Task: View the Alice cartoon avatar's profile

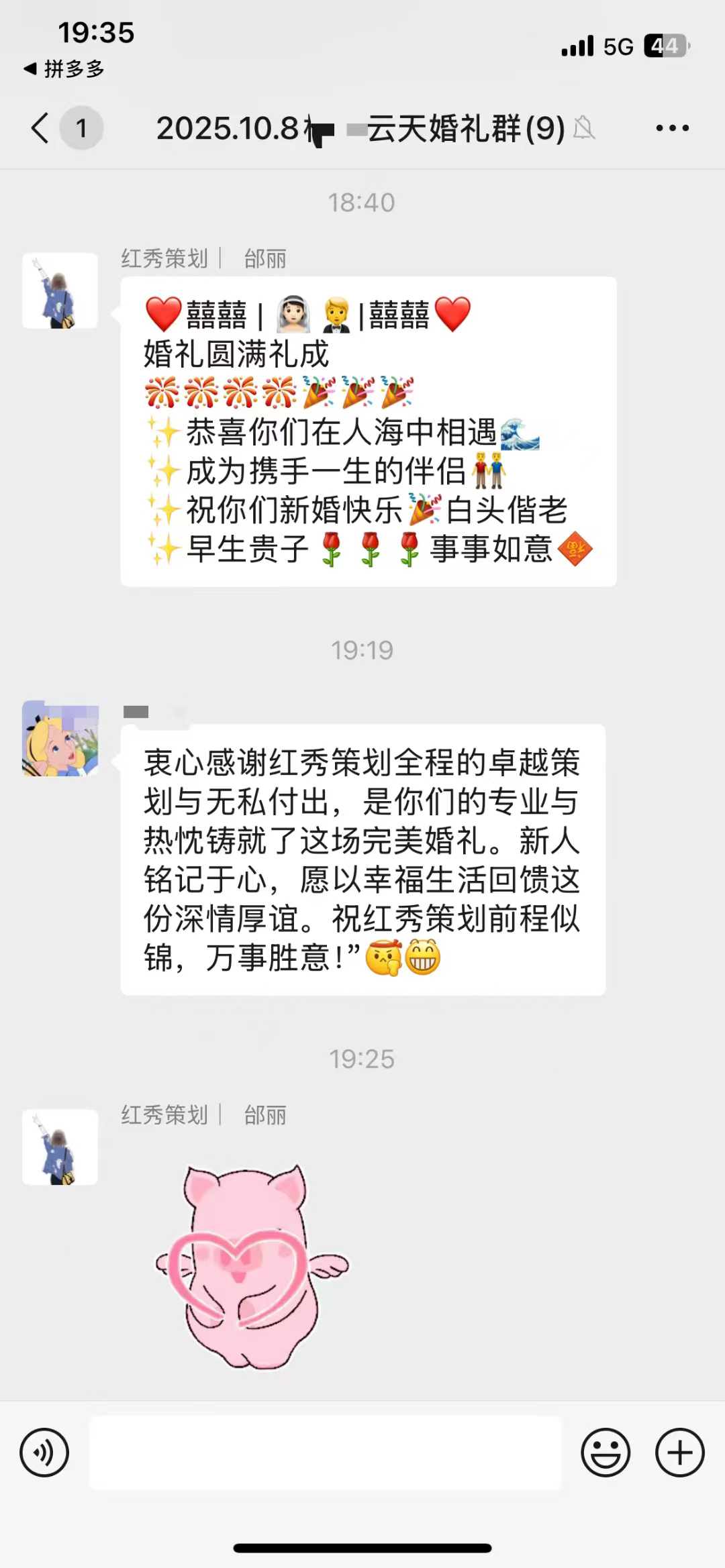Action: tap(60, 739)
